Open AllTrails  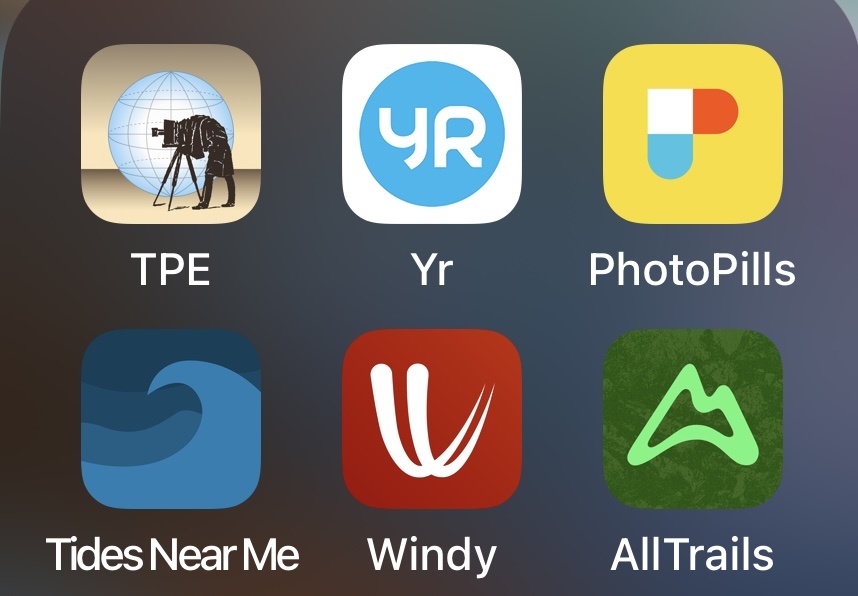click(x=693, y=420)
